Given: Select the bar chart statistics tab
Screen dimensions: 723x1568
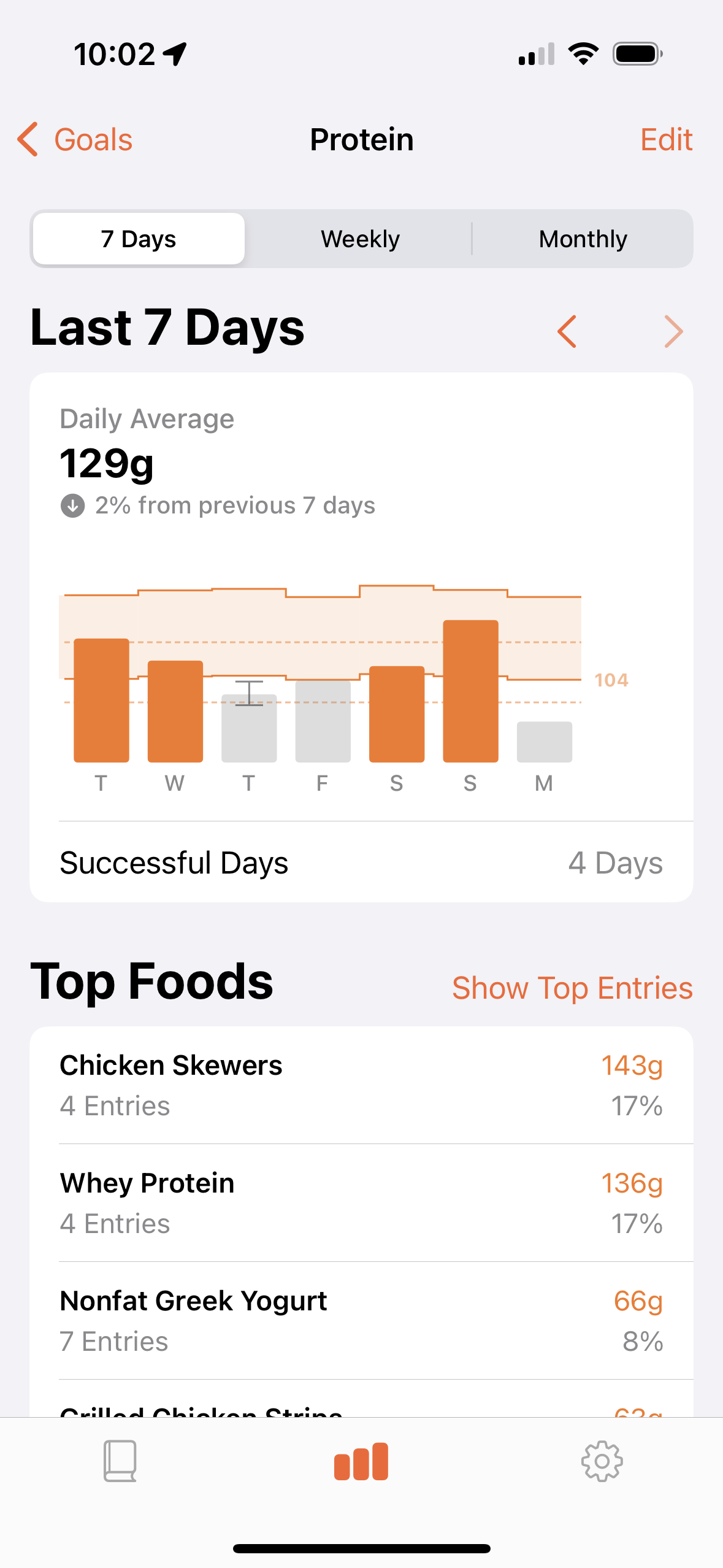Looking at the screenshot, I should (x=361, y=1461).
